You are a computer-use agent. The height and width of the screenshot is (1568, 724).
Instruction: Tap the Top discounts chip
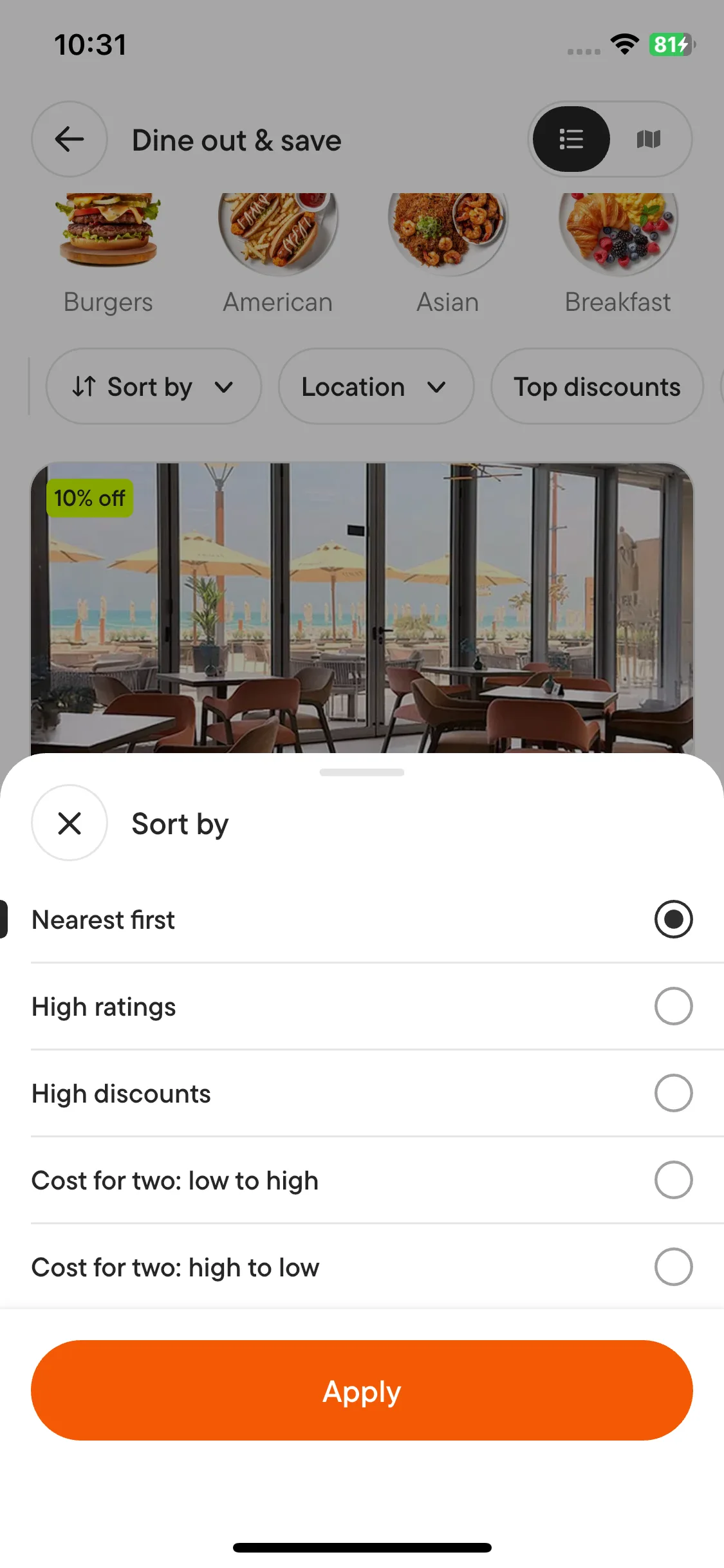[597, 387]
